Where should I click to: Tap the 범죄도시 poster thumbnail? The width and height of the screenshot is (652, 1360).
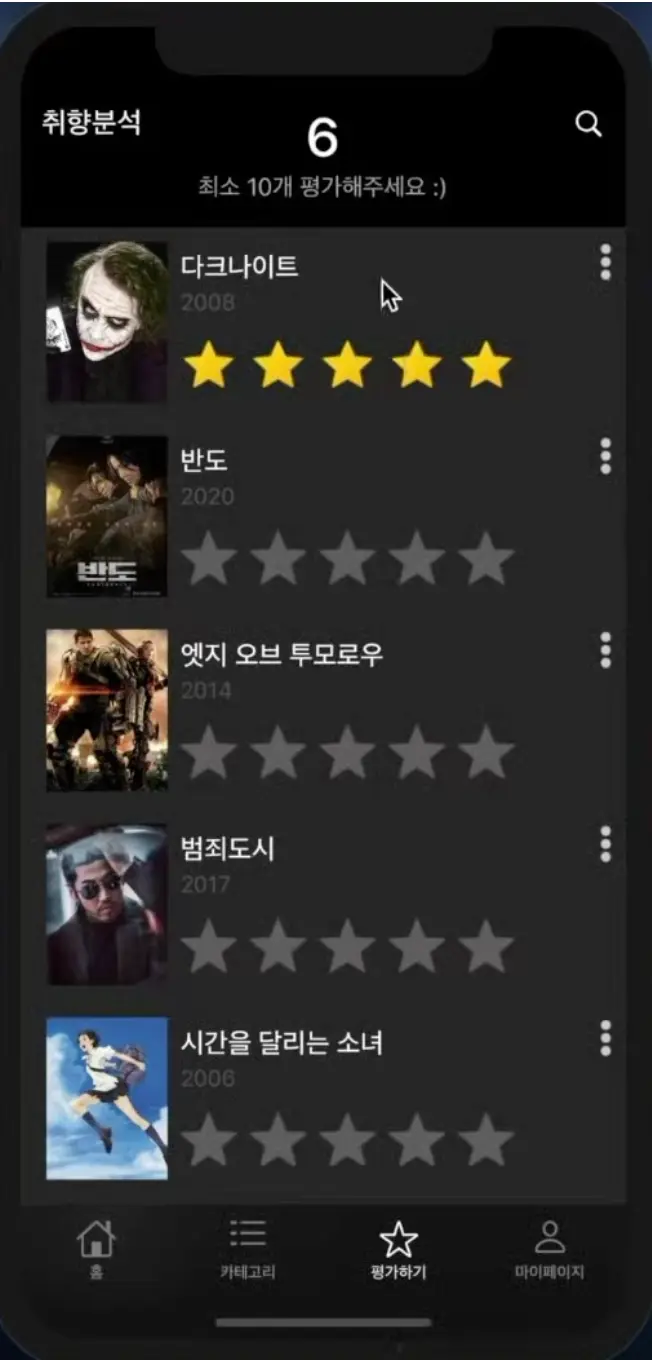point(107,904)
